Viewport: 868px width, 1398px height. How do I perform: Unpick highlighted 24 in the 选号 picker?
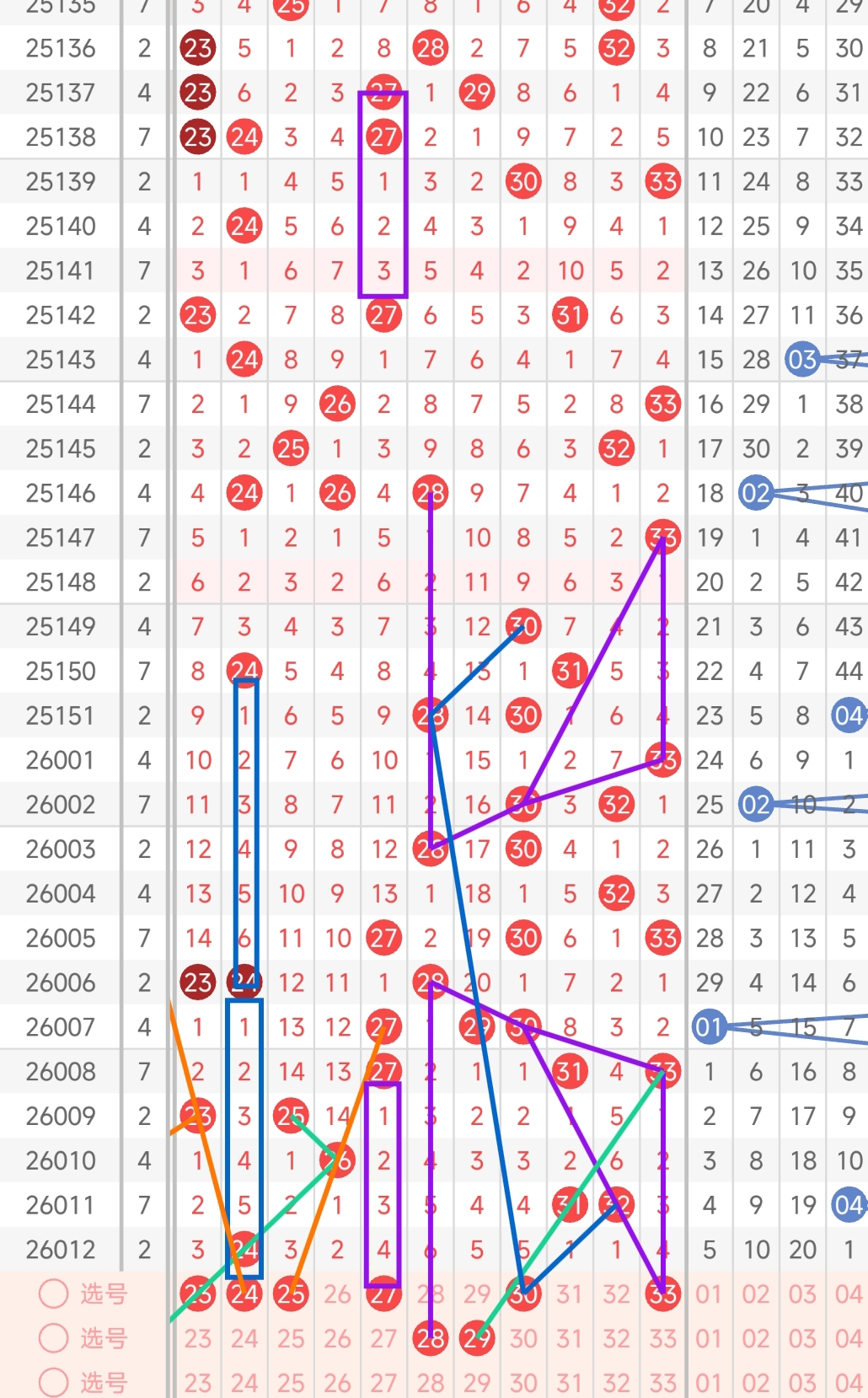pos(244,1294)
